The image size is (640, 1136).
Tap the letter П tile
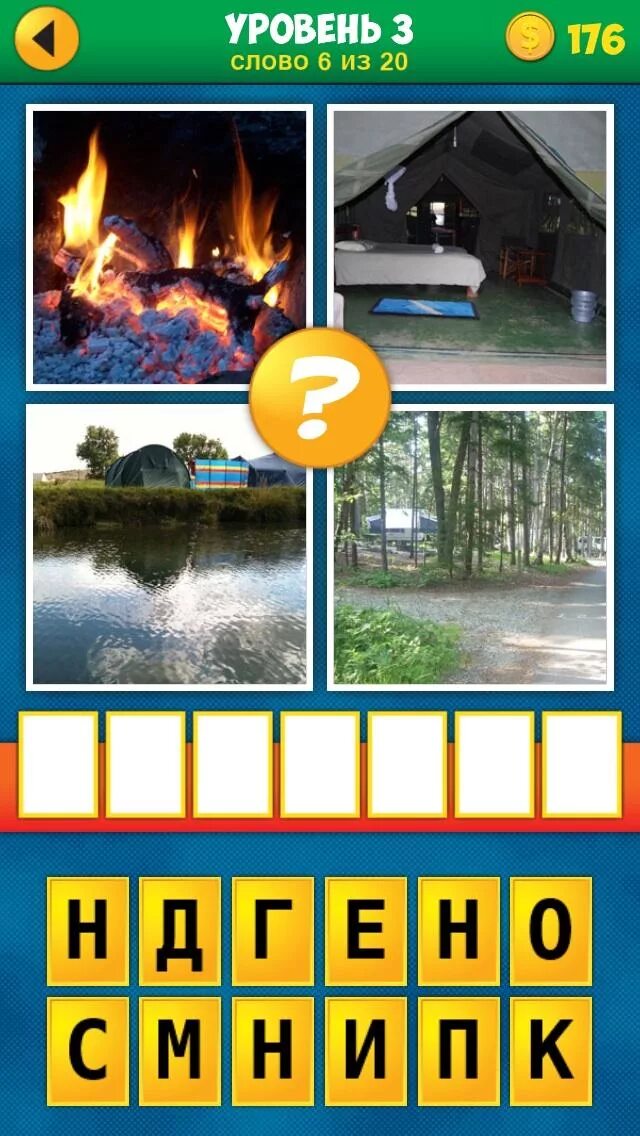pos(459,1050)
